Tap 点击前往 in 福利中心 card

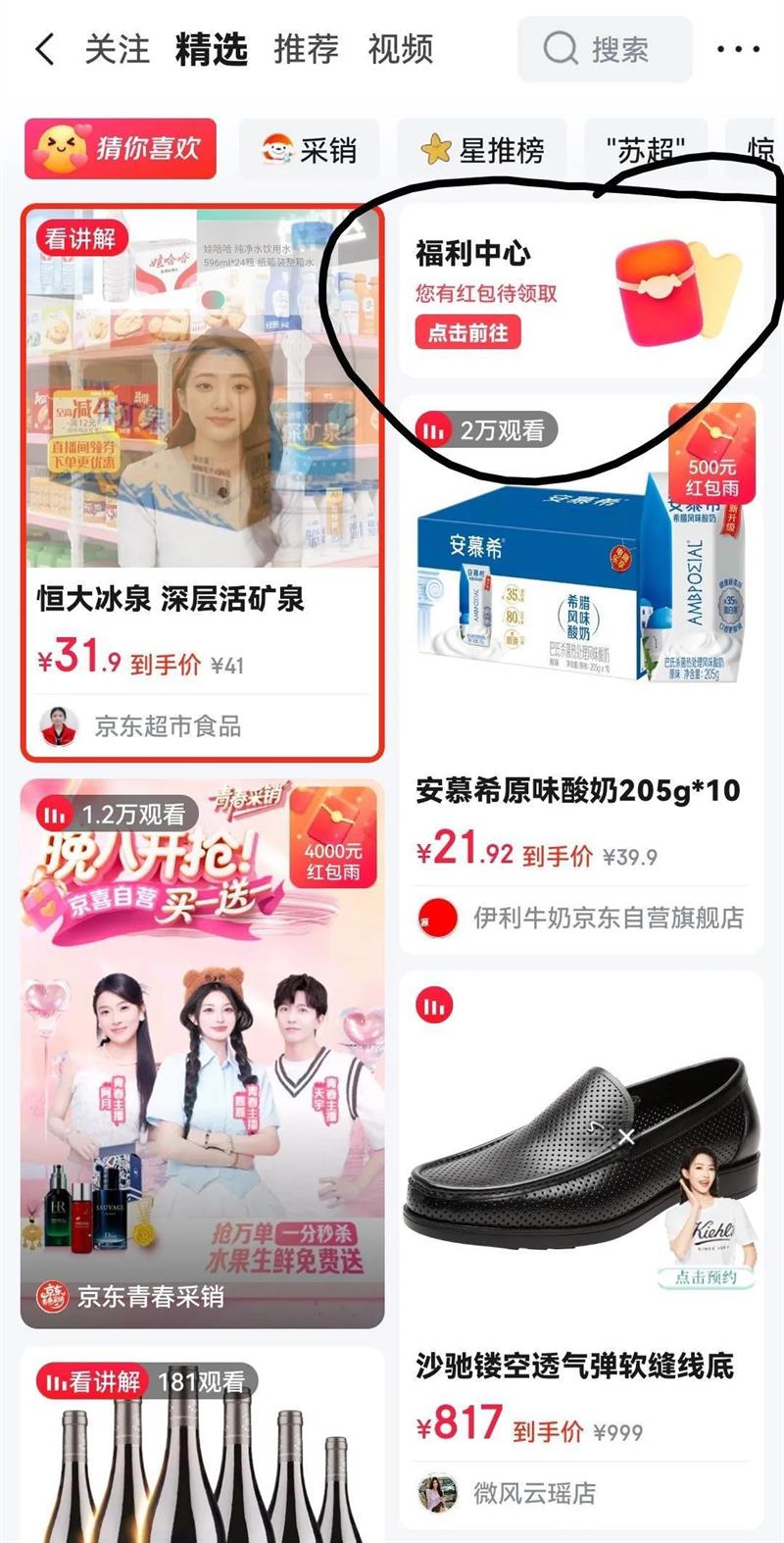pos(468,332)
